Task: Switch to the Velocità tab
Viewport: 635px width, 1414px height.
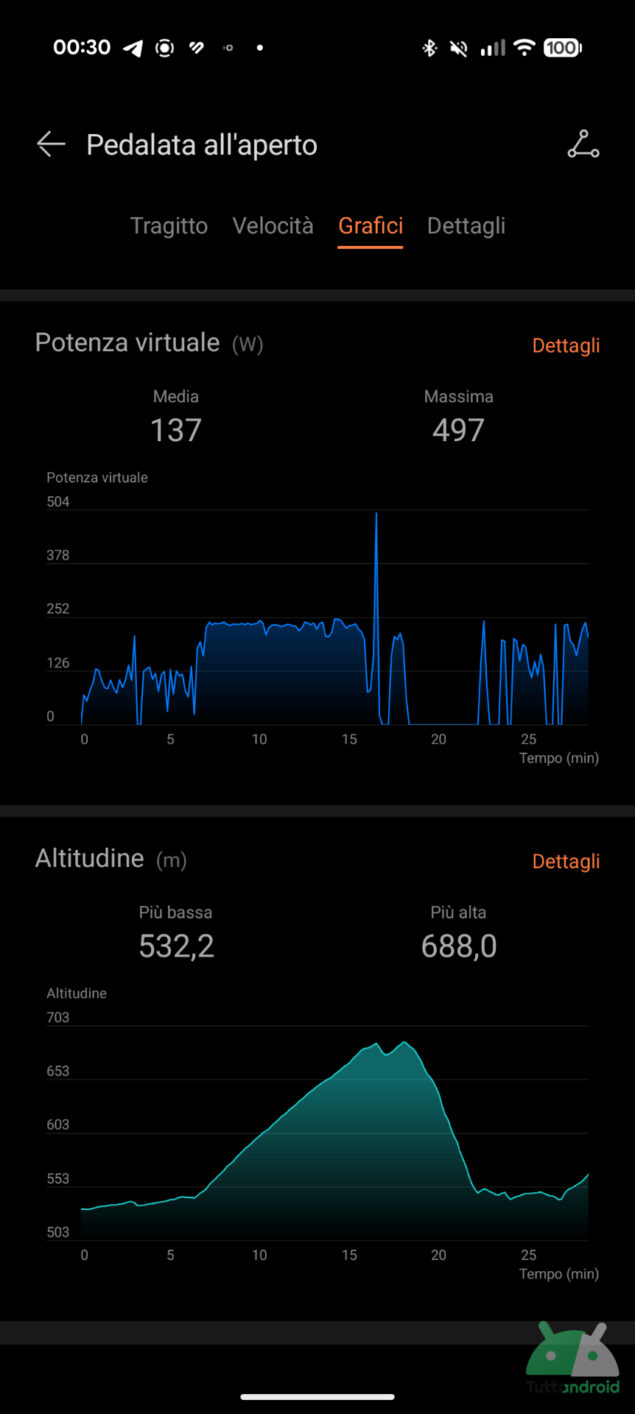Action: [273, 226]
